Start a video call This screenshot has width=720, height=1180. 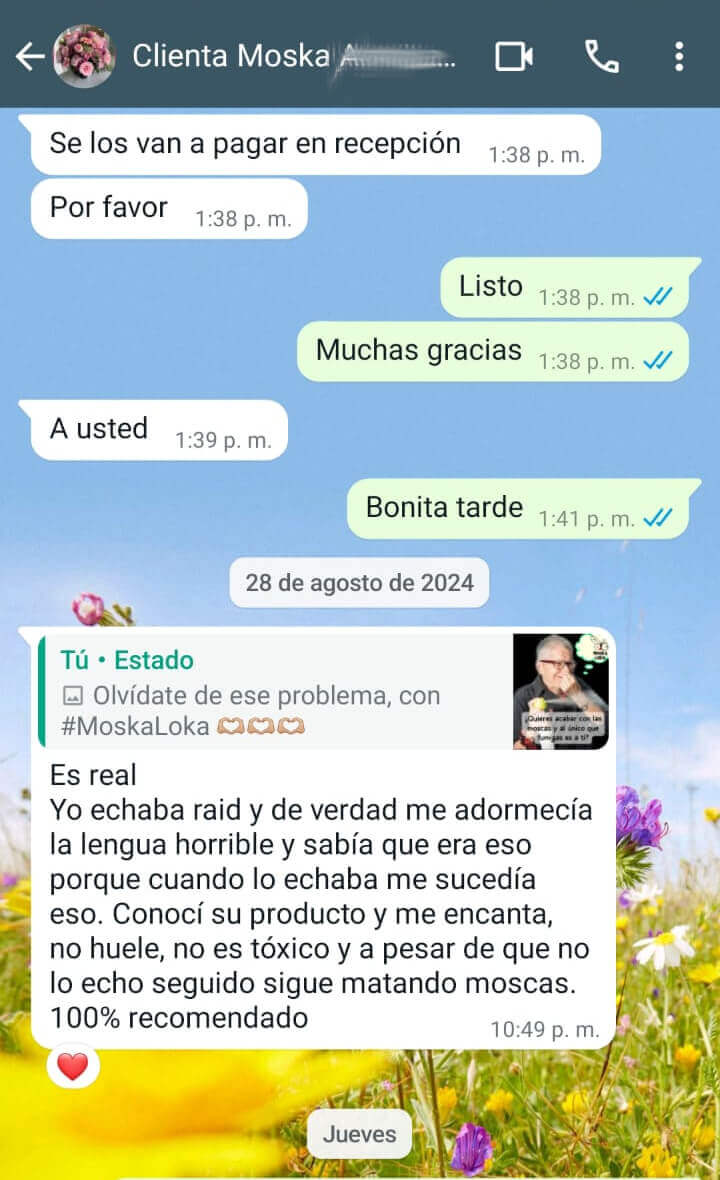point(514,56)
